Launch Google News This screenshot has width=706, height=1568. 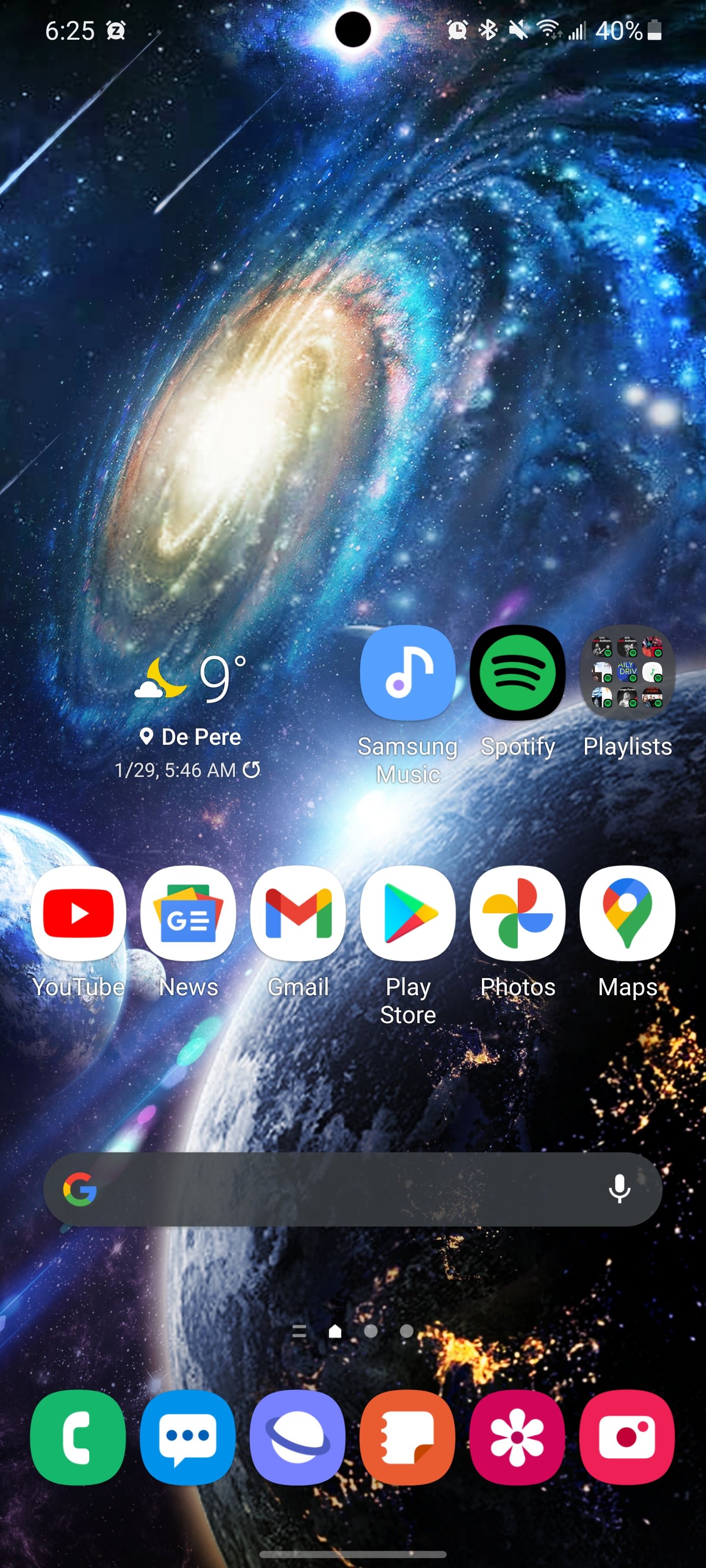[188, 913]
